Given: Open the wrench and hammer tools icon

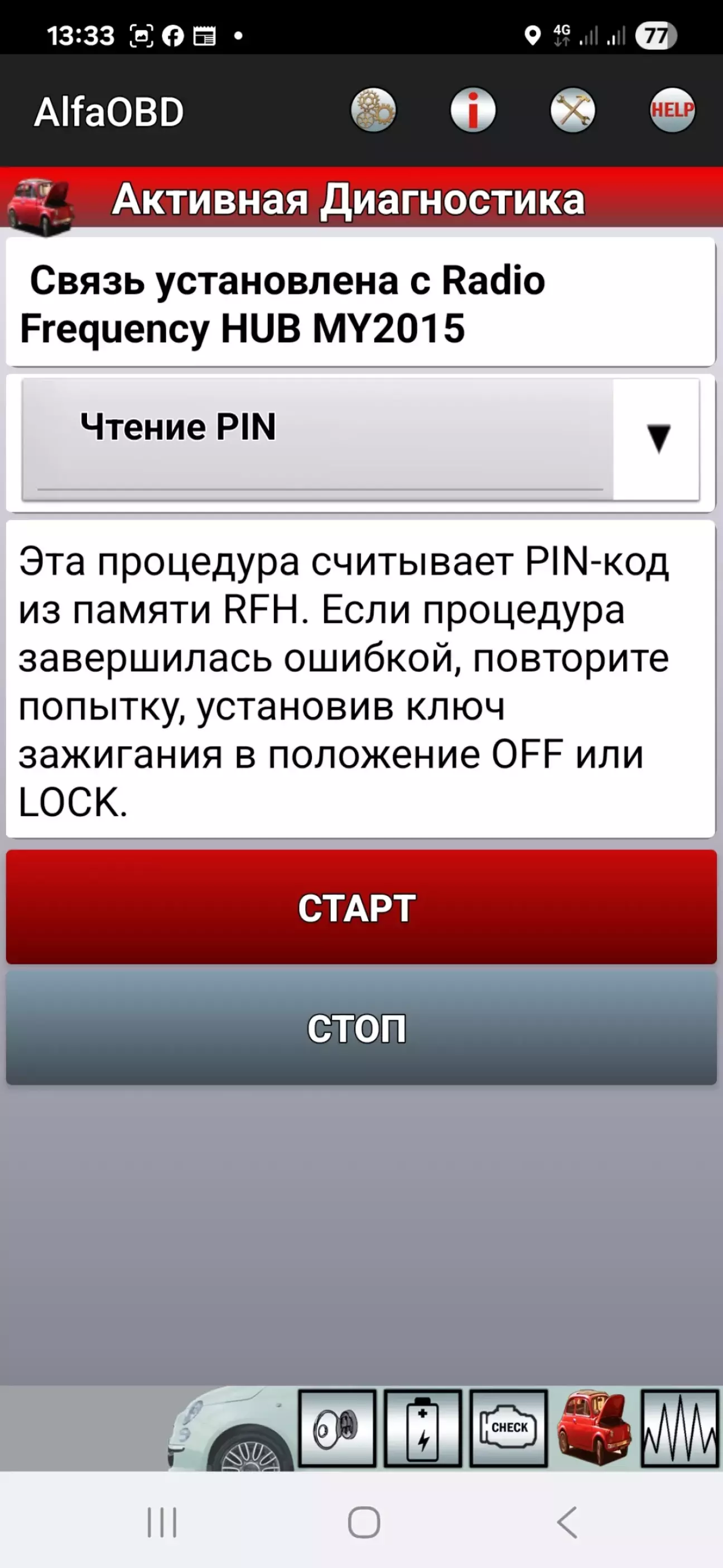Looking at the screenshot, I should click(x=573, y=110).
